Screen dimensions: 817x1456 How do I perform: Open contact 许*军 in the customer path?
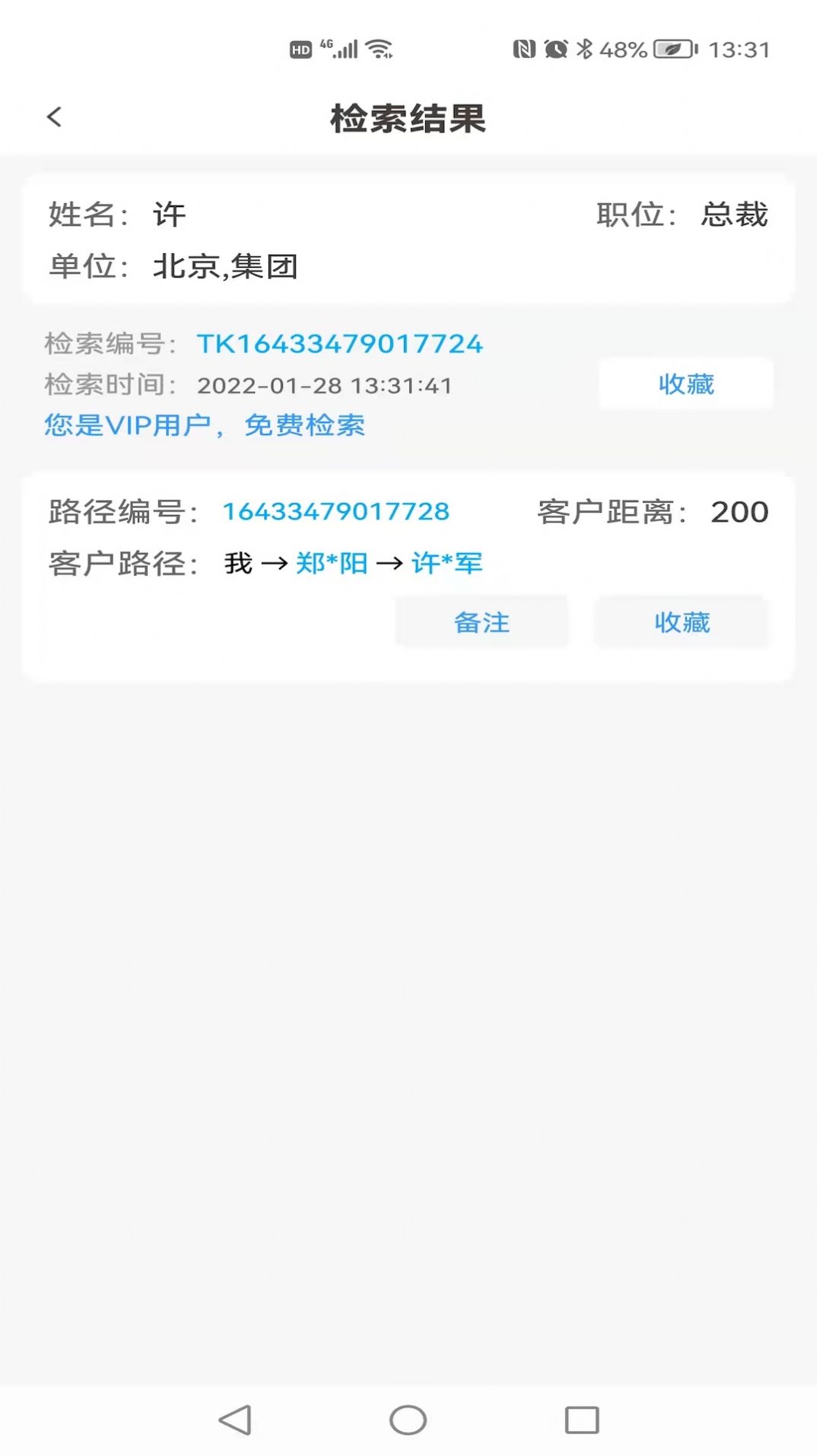(447, 564)
